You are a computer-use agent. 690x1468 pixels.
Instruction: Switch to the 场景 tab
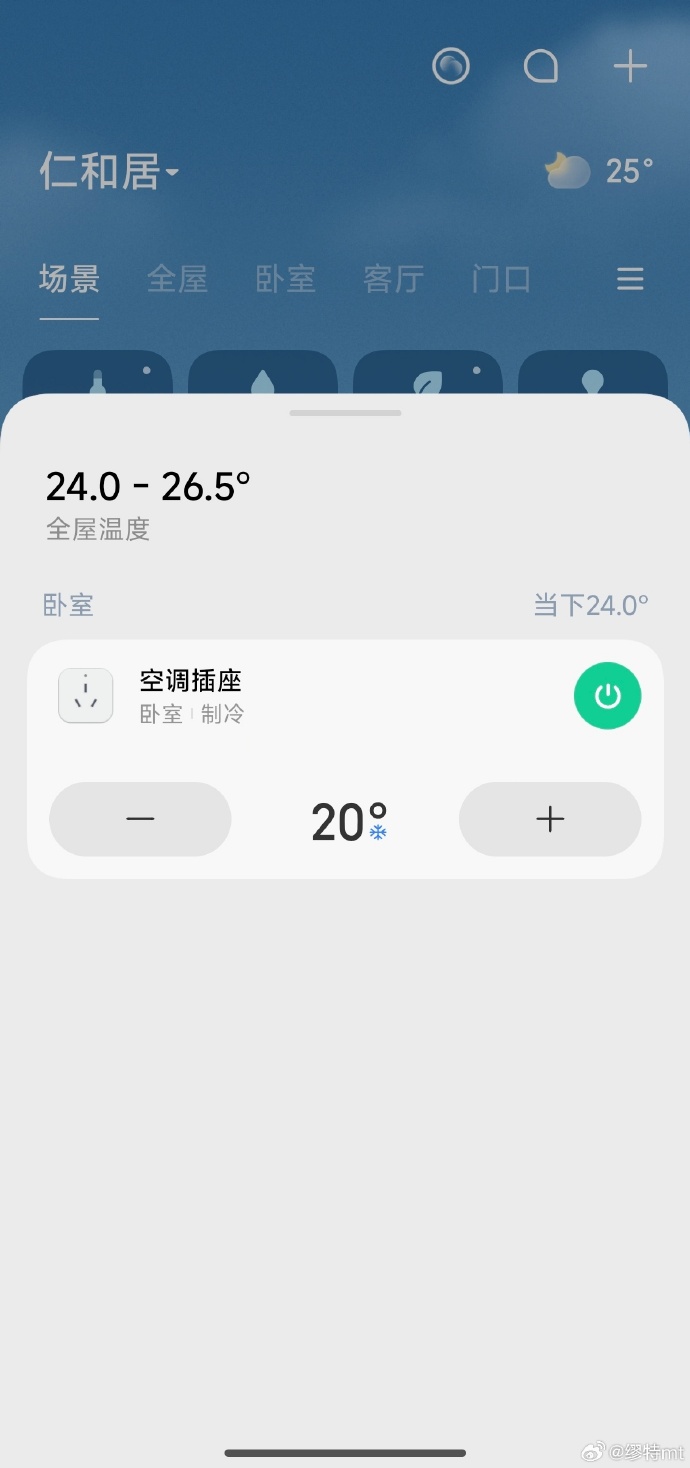click(x=69, y=279)
